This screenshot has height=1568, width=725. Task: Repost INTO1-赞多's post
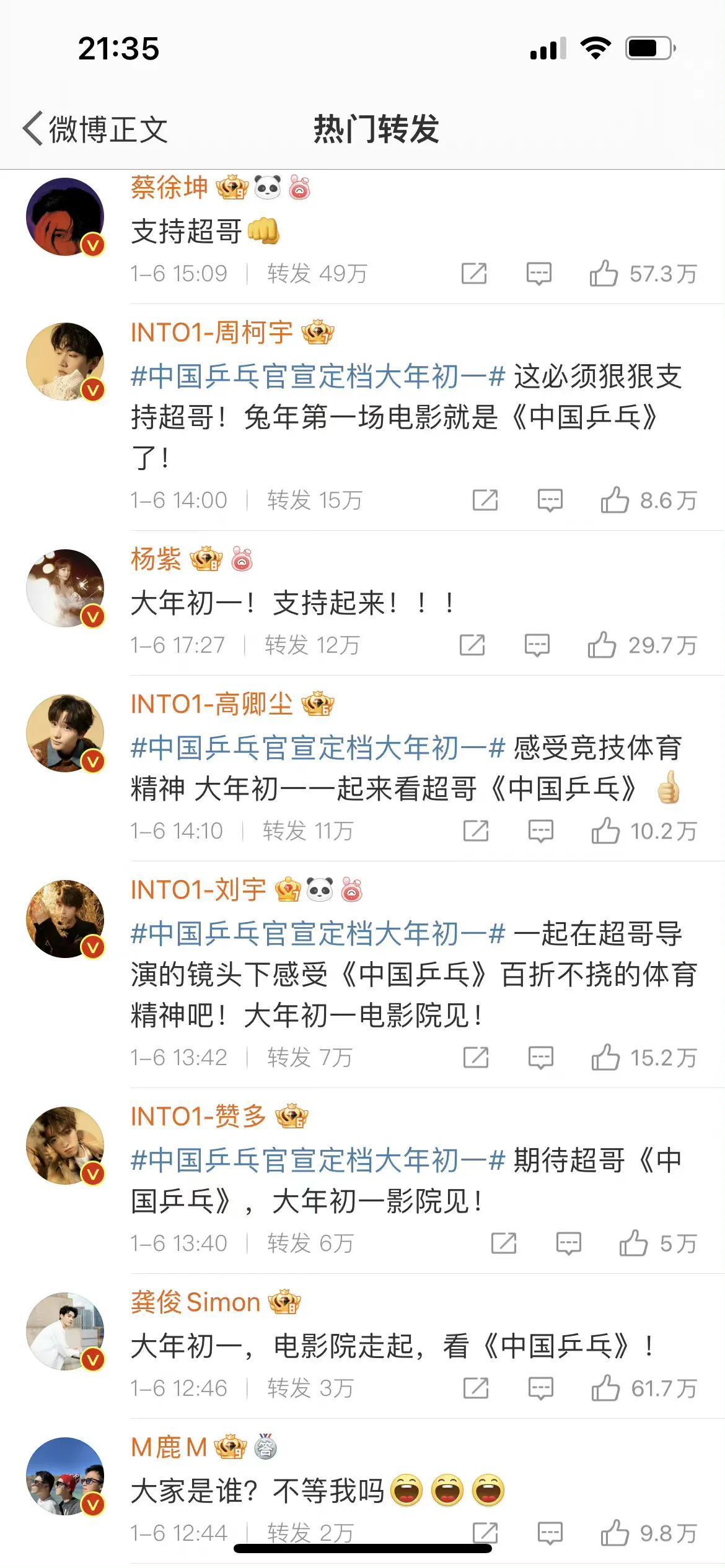coord(503,1243)
